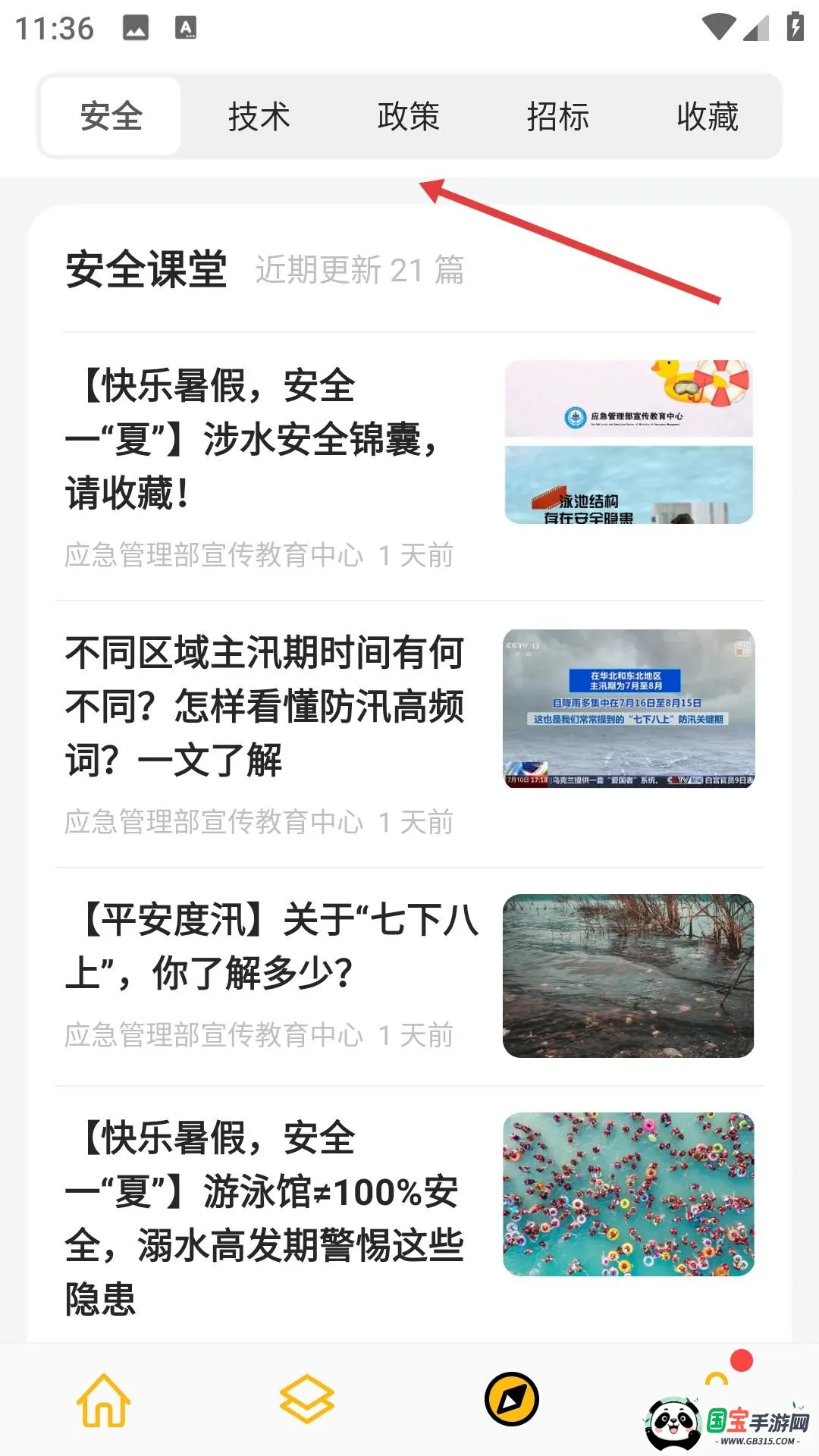Image resolution: width=819 pixels, height=1456 pixels.
Task: Select the 招标 tab
Action: tap(560, 115)
